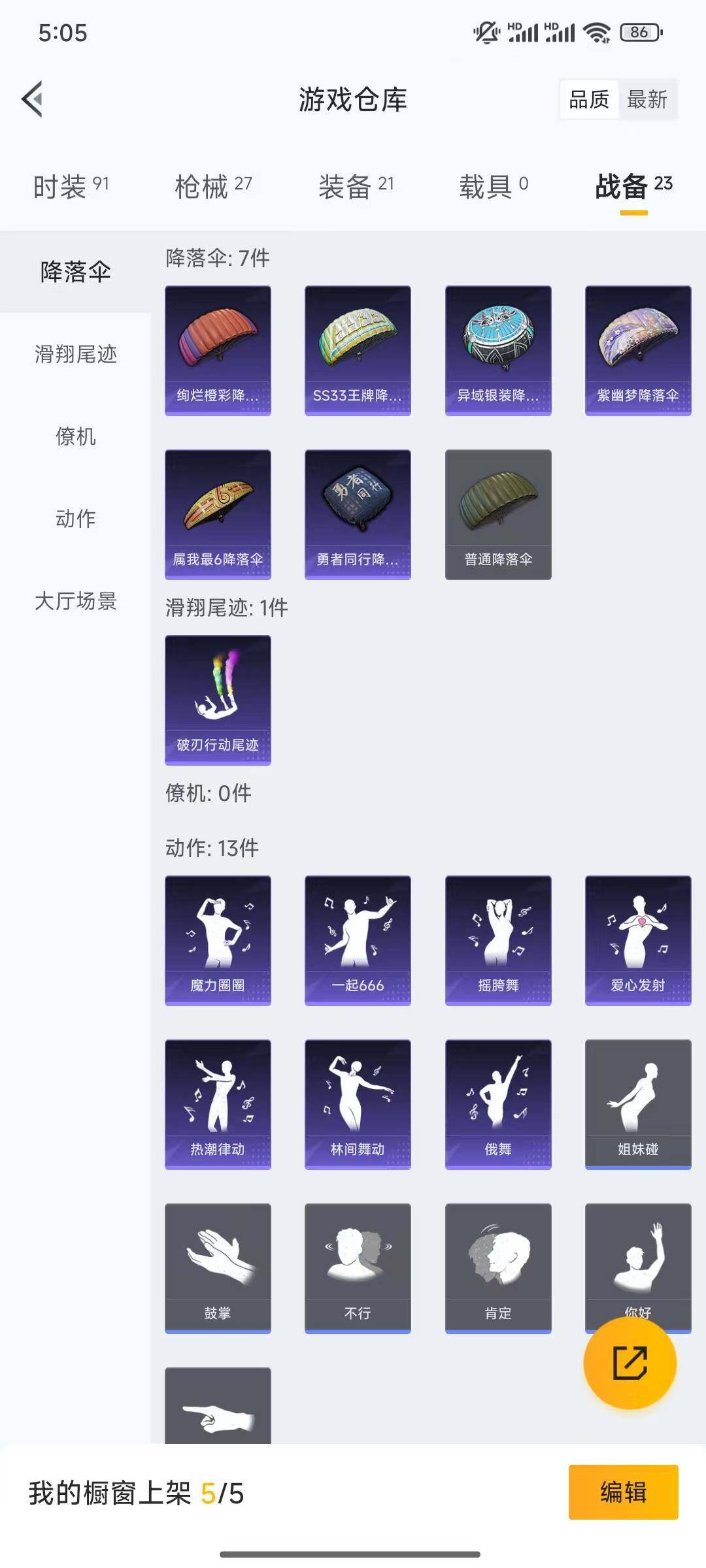Sort items by 最新
The image size is (706, 1568).
pyautogui.click(x=647, y=99)
